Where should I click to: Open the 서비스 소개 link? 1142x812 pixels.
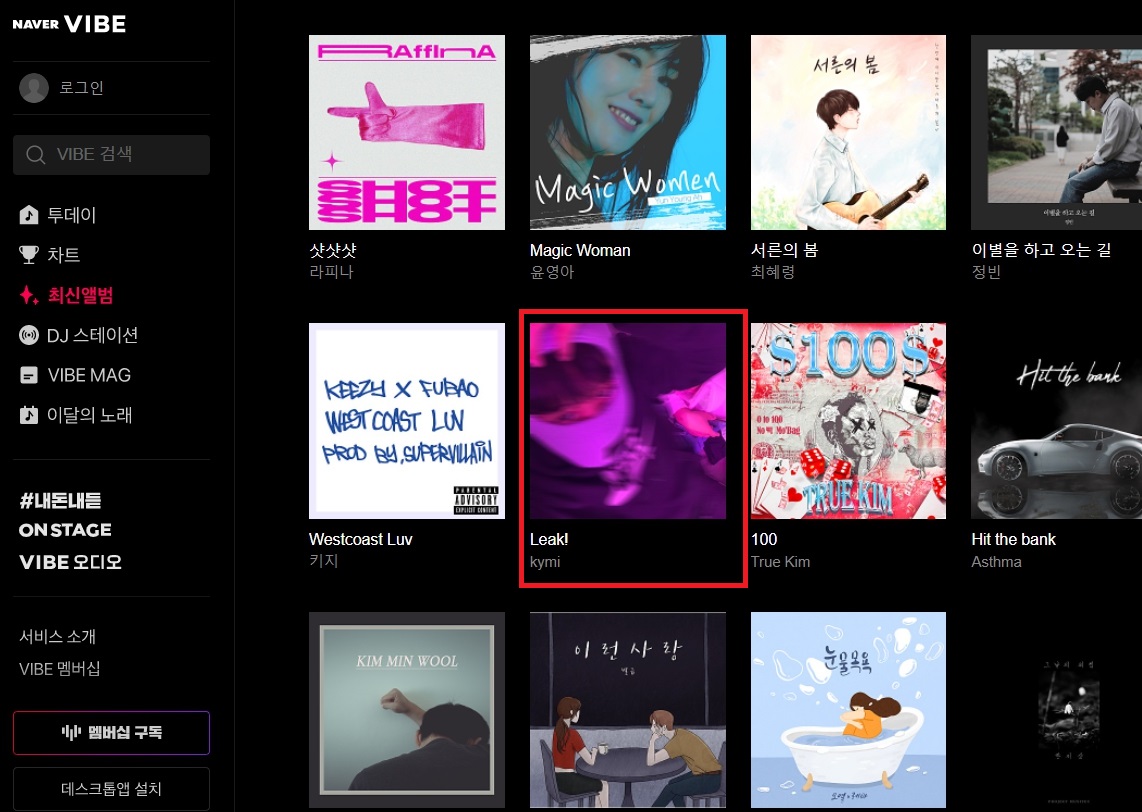point(58,636)
